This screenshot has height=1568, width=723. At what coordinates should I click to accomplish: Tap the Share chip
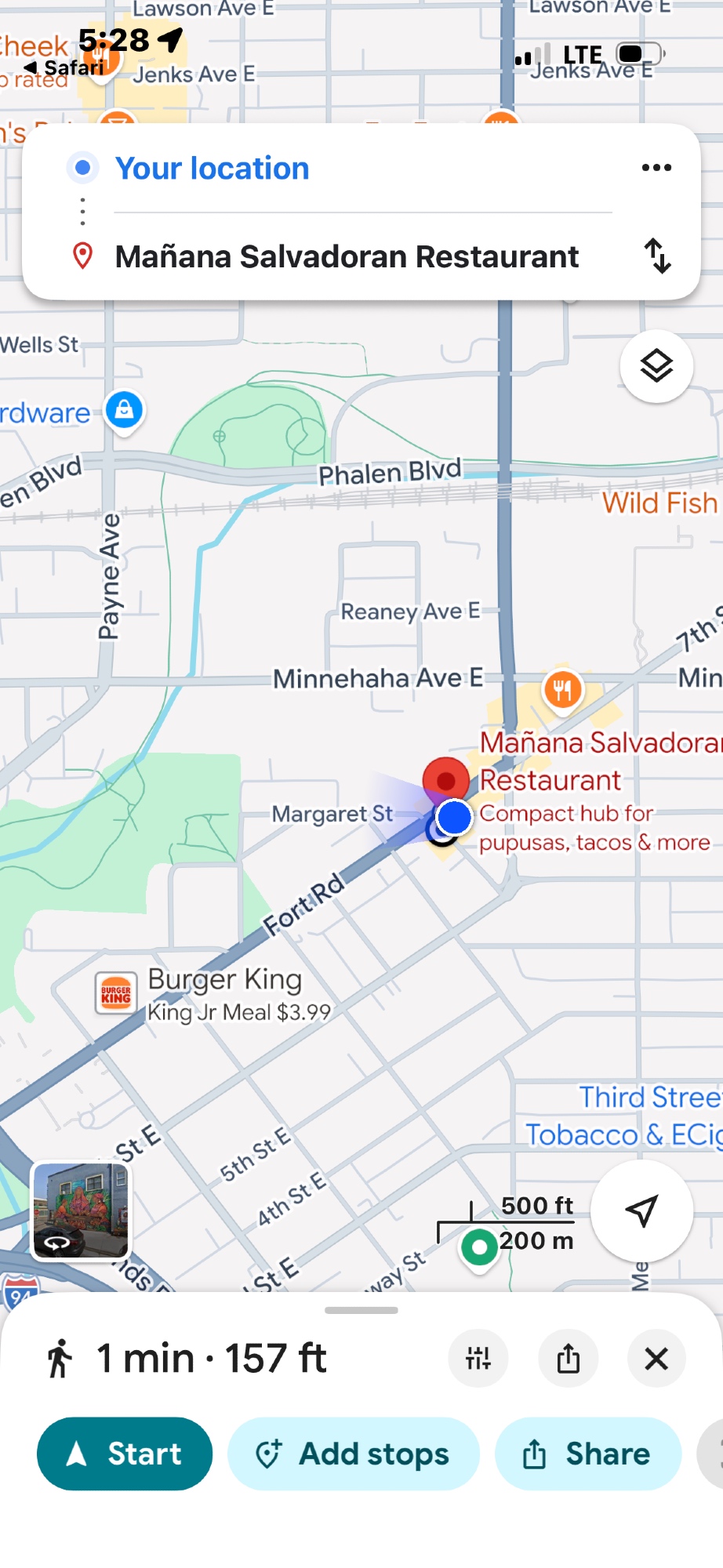click(x=587, y=1454)
